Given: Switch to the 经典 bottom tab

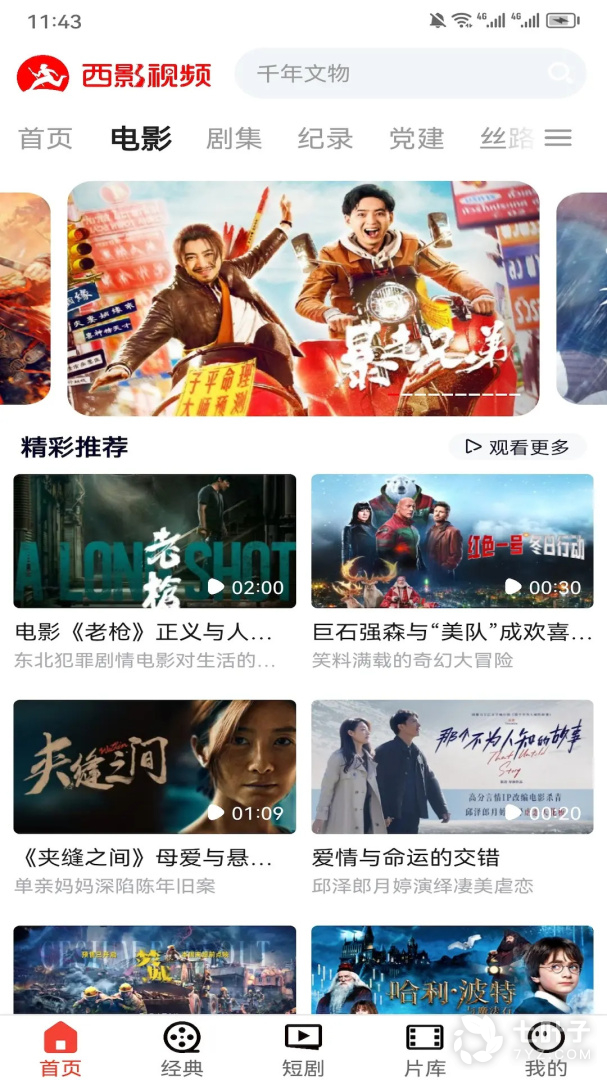Looking at the screenshot, I should [x=182, y=1049].
